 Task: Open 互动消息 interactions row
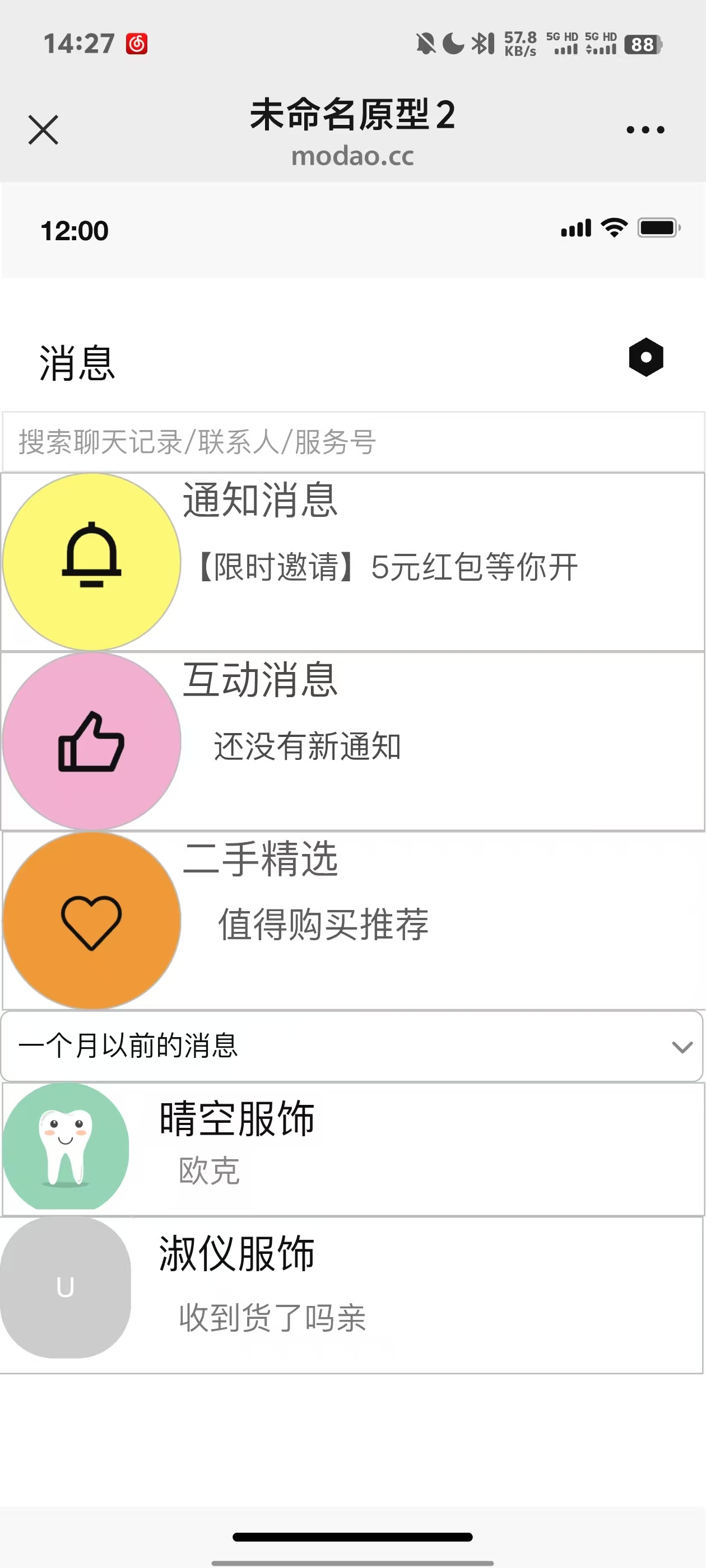tap(352, 741)
